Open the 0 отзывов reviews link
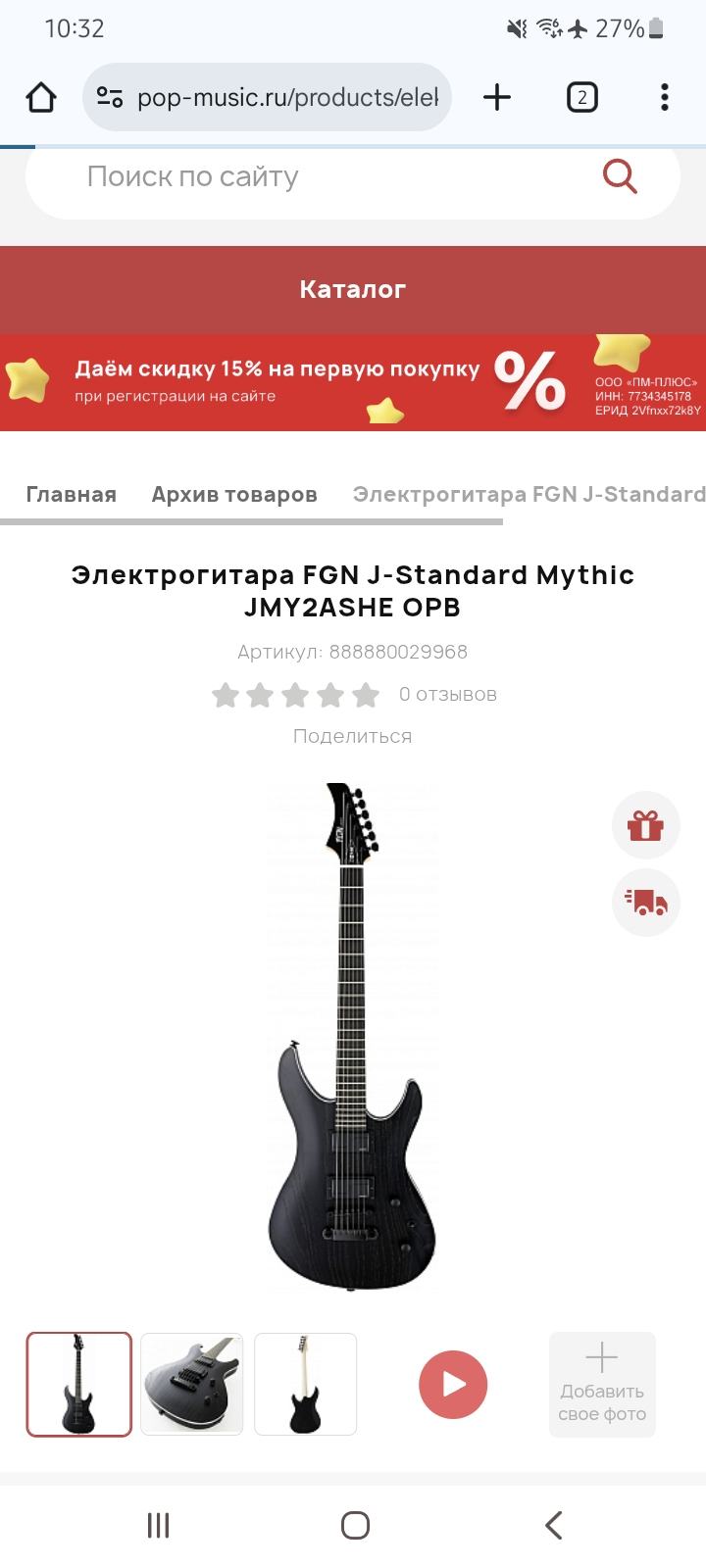Viewport: 706px width, 1568px height. (x=447, y=694)
